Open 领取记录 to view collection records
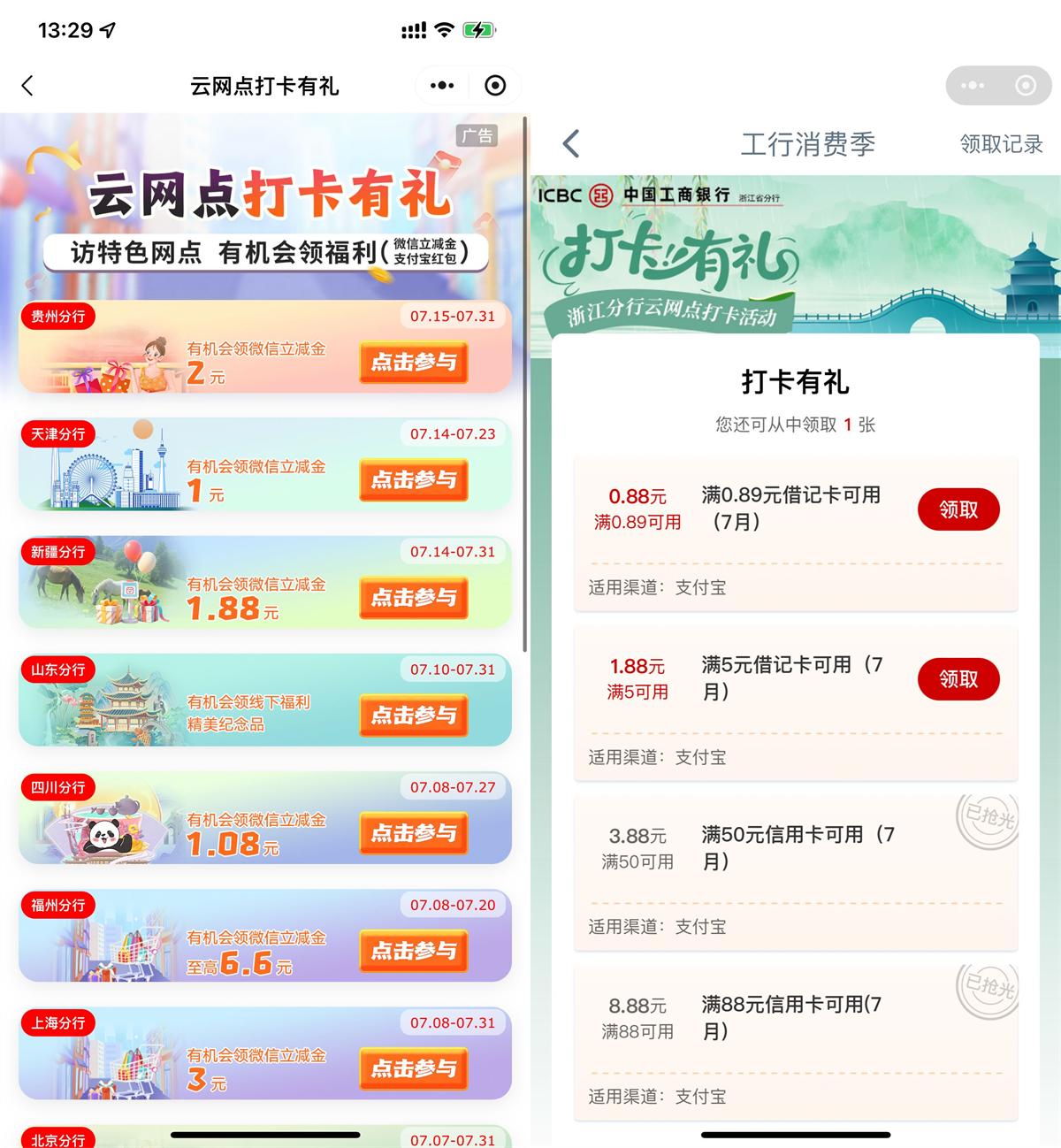Image resolution: width=1061 pixels, height=1148 pixels. [1000, 143]
